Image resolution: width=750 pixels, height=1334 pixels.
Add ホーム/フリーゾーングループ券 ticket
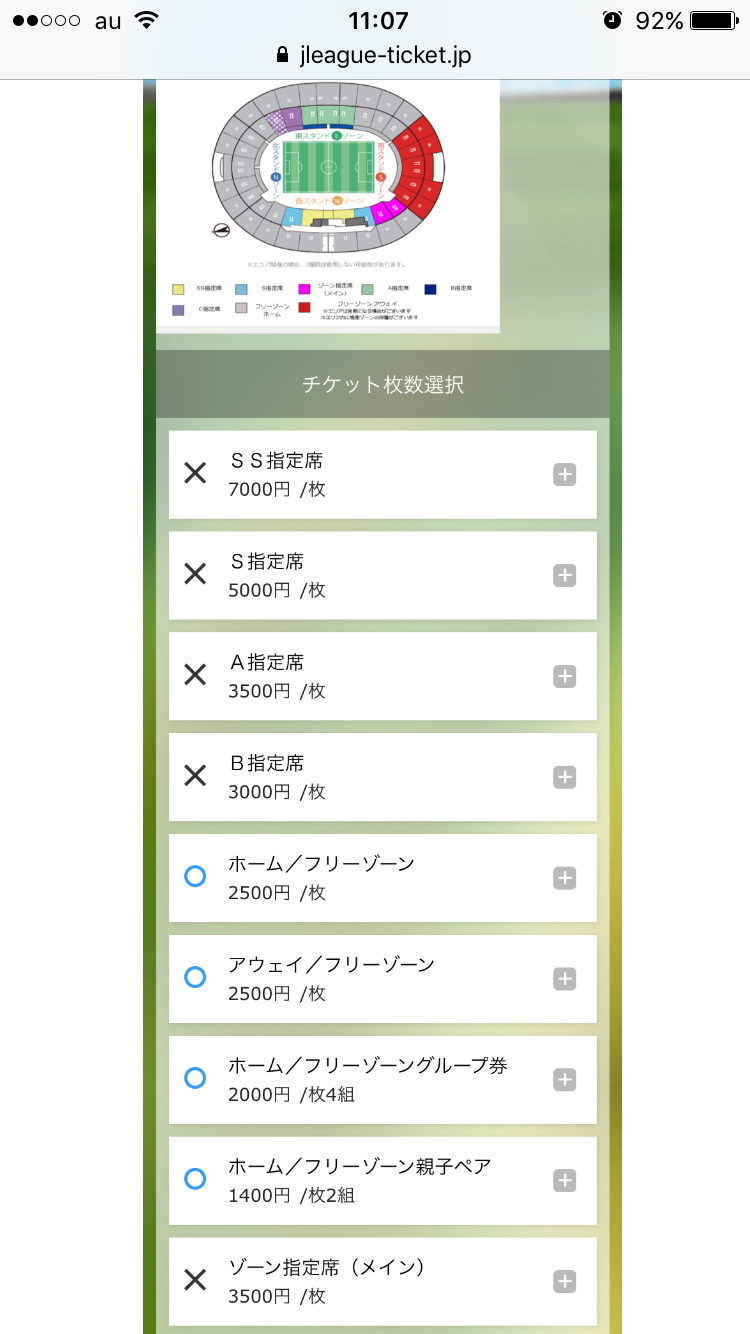(565, 1080)
